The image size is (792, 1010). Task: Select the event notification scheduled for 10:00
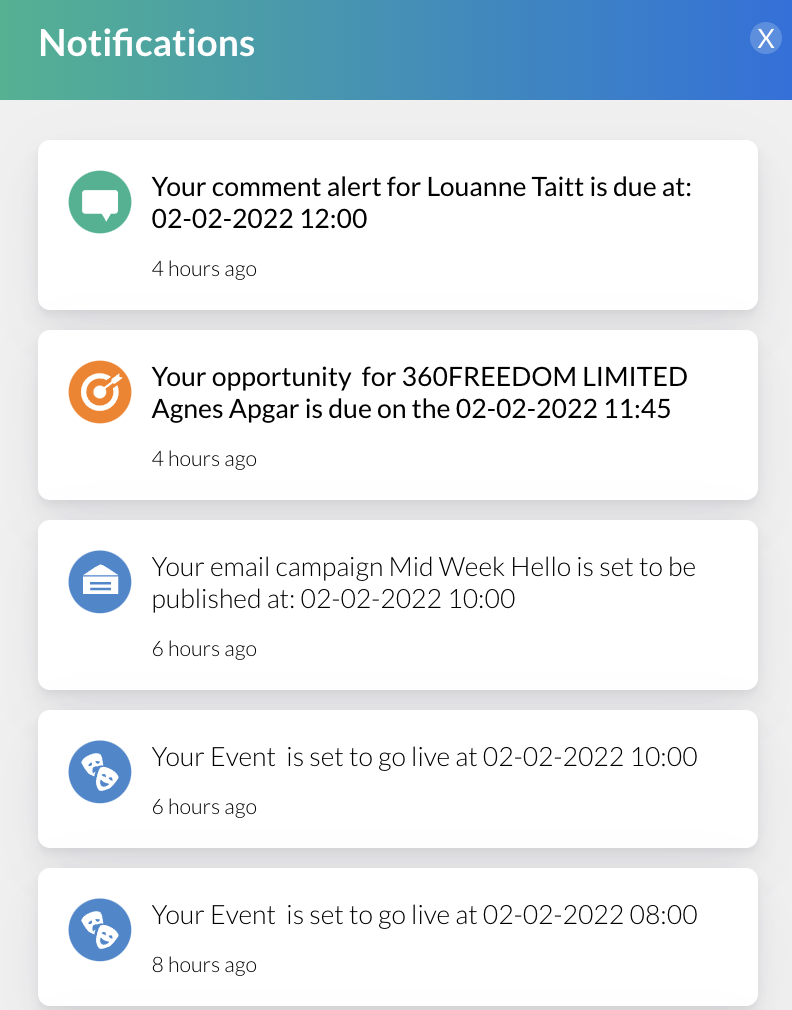click(396, 778)
